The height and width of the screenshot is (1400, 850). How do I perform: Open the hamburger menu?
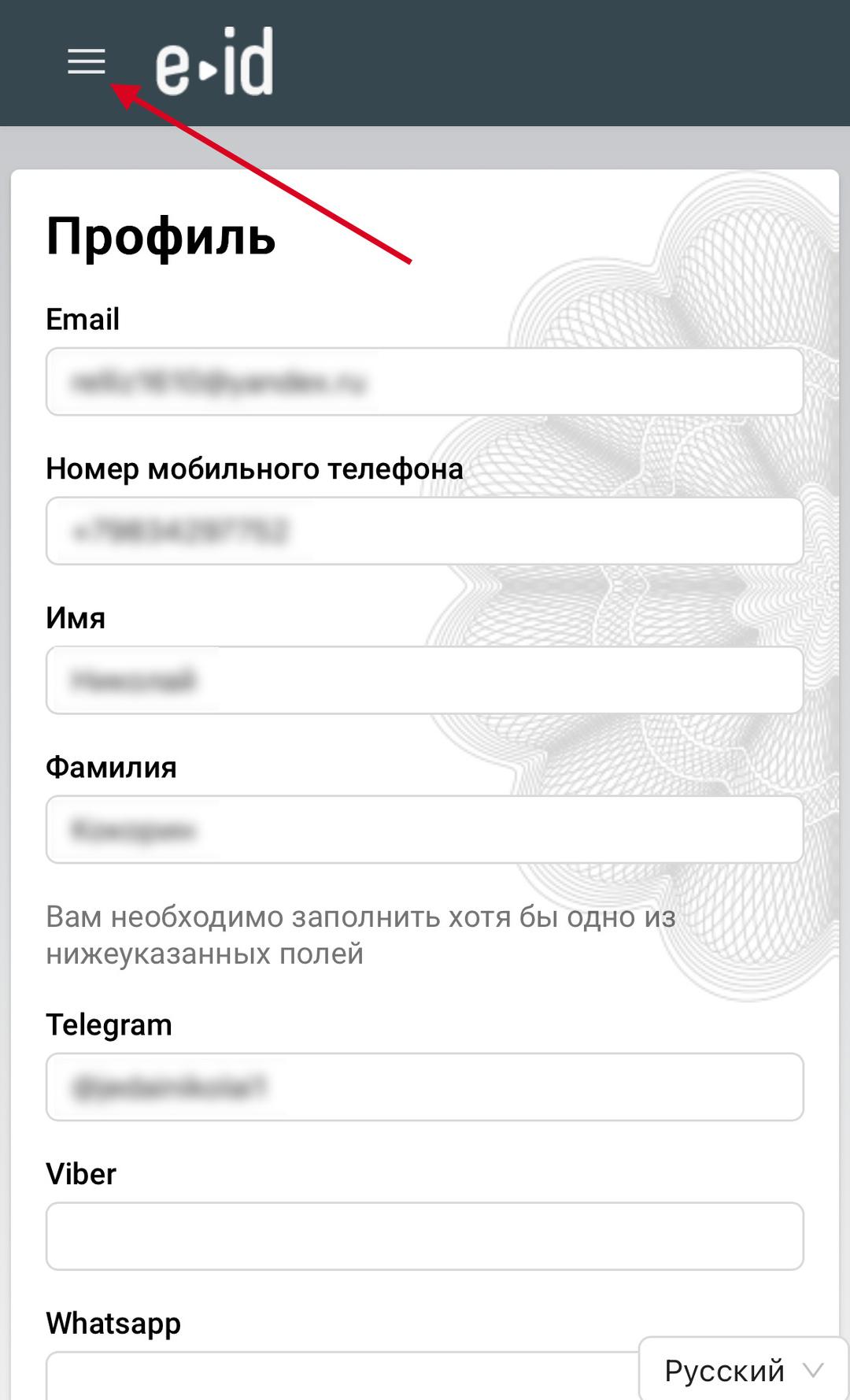coord(87,61)
